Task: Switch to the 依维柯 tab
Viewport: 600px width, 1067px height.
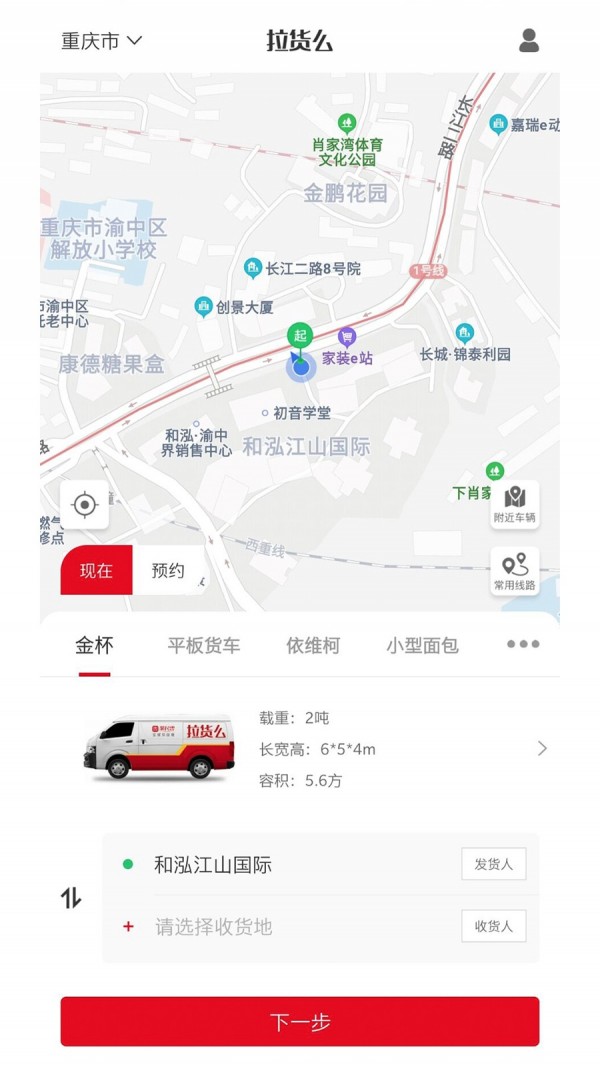Action: click(x=313, y=645)
